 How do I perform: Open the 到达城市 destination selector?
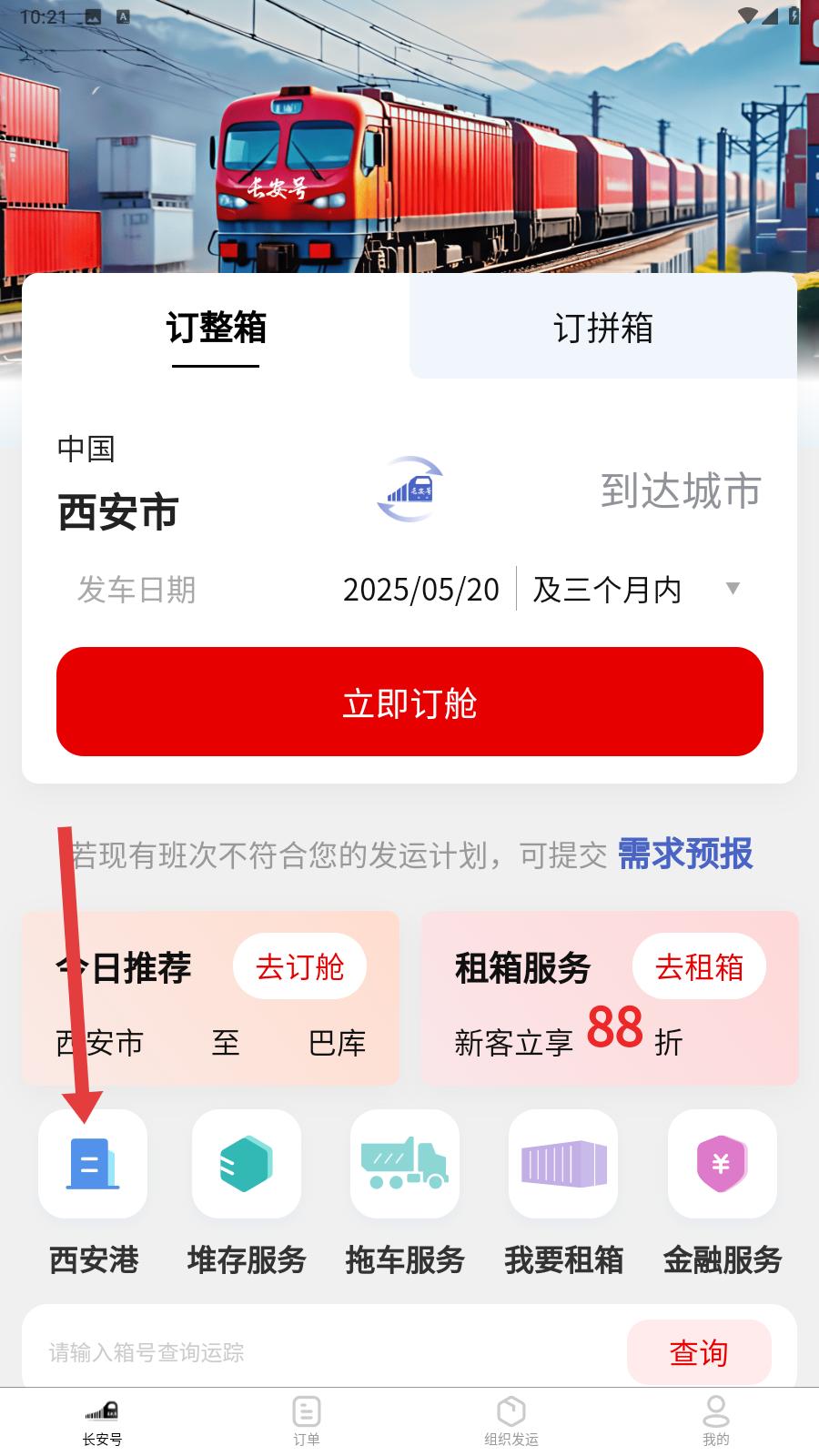tap(680, 492)
